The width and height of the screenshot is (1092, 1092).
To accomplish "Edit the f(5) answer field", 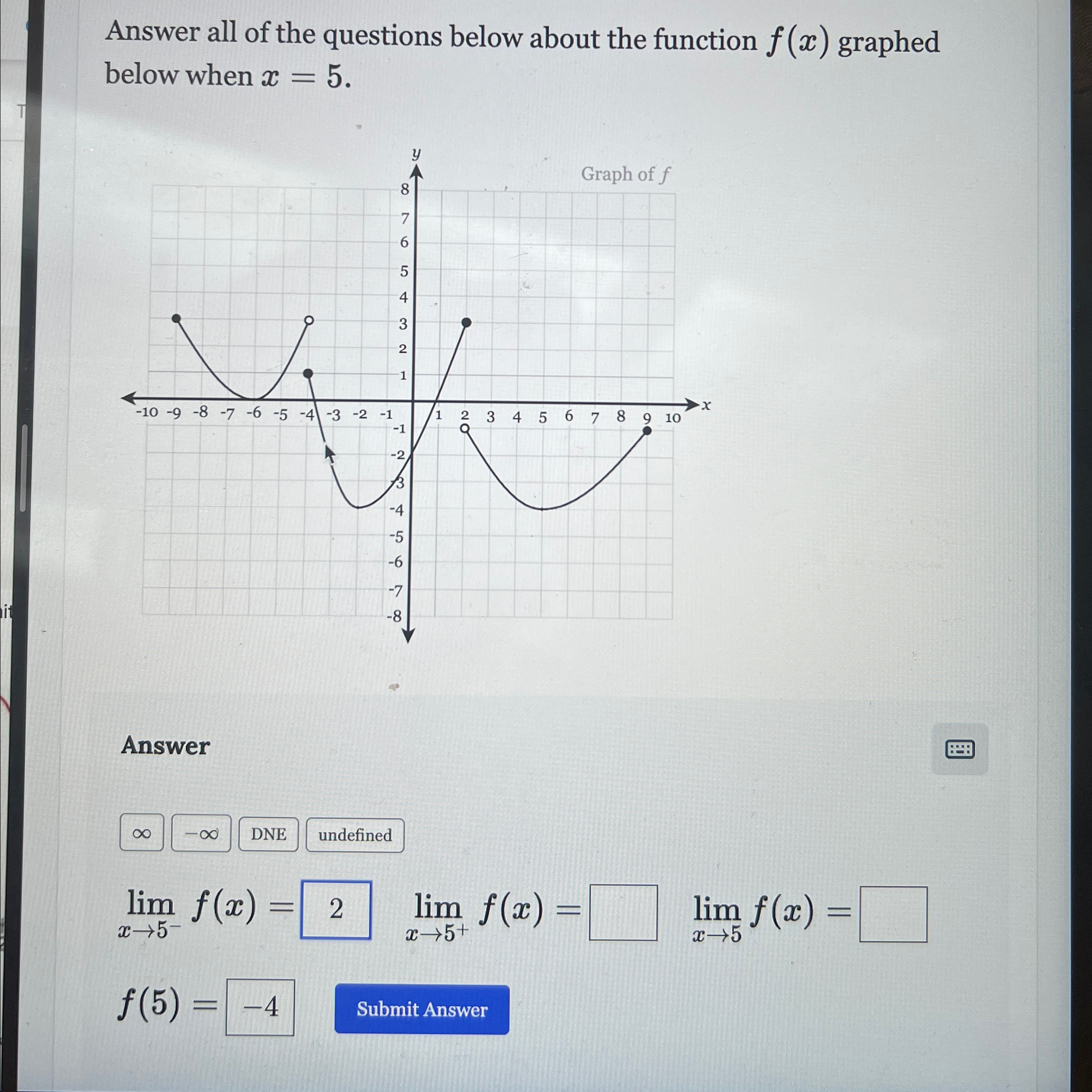I will pyautogui.click(x=260, y=1007).
